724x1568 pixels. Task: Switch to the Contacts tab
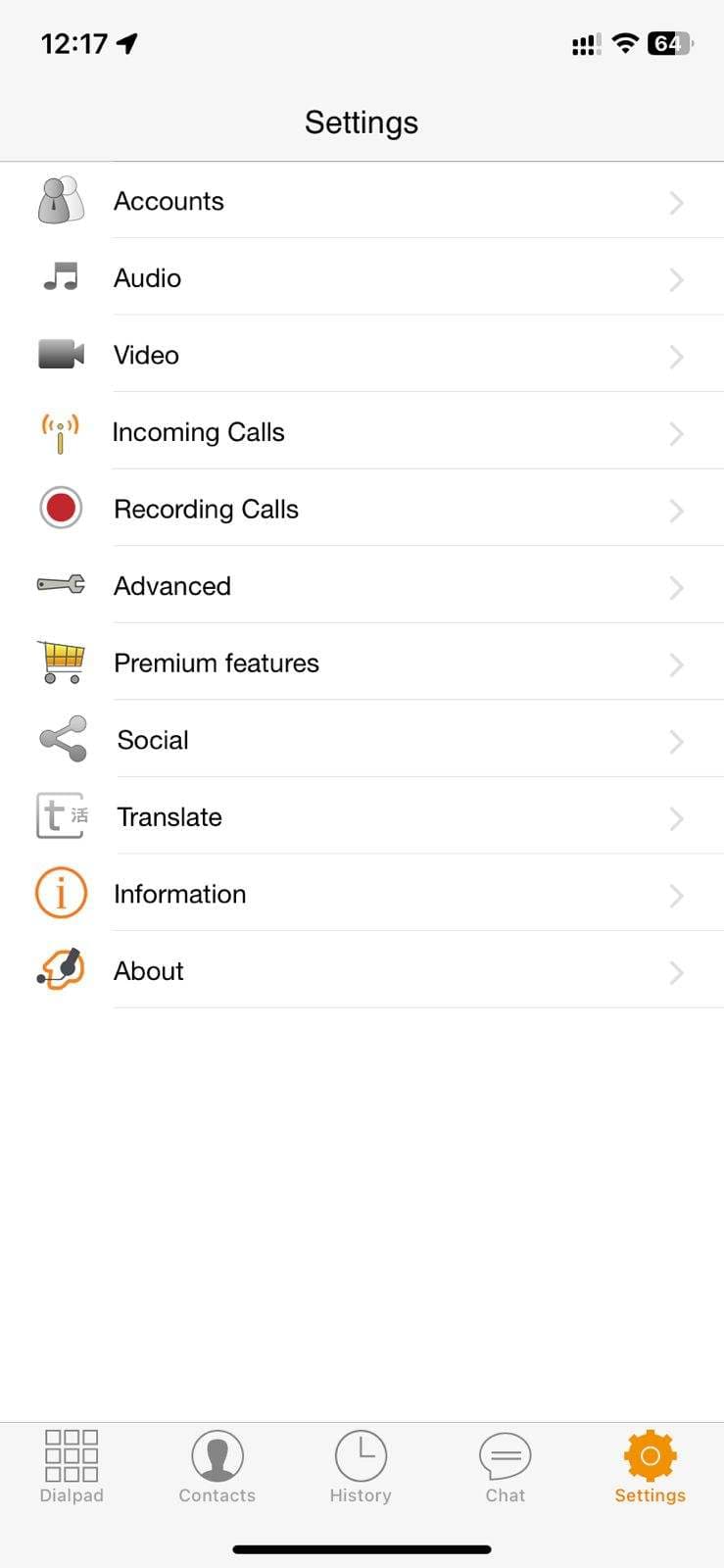pyautogui.click(x=217, y=1467)
